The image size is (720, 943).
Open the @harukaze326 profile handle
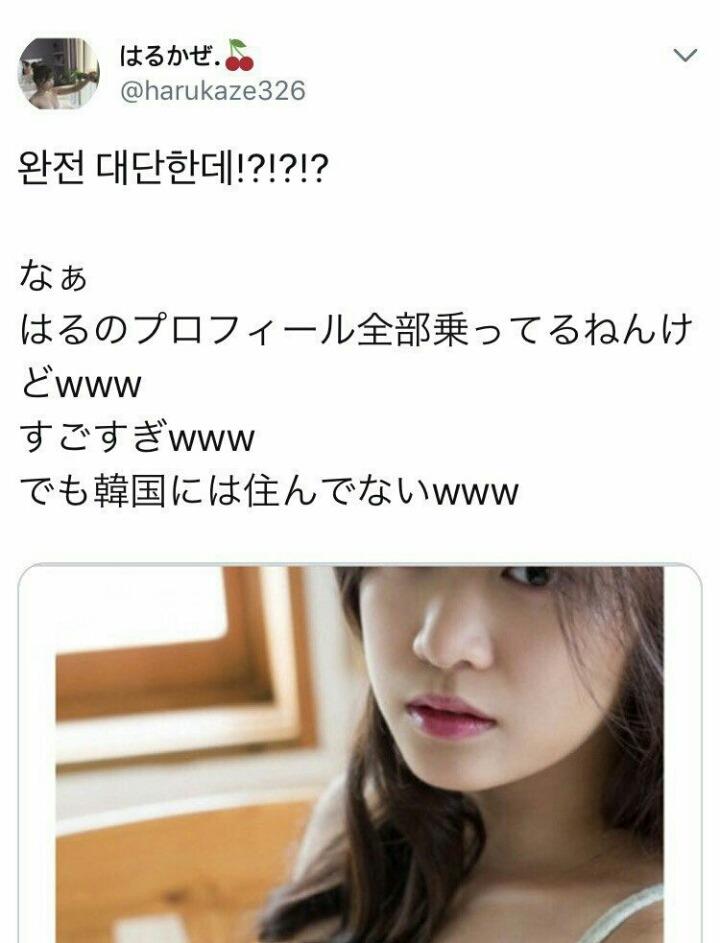tap(212, 91)
